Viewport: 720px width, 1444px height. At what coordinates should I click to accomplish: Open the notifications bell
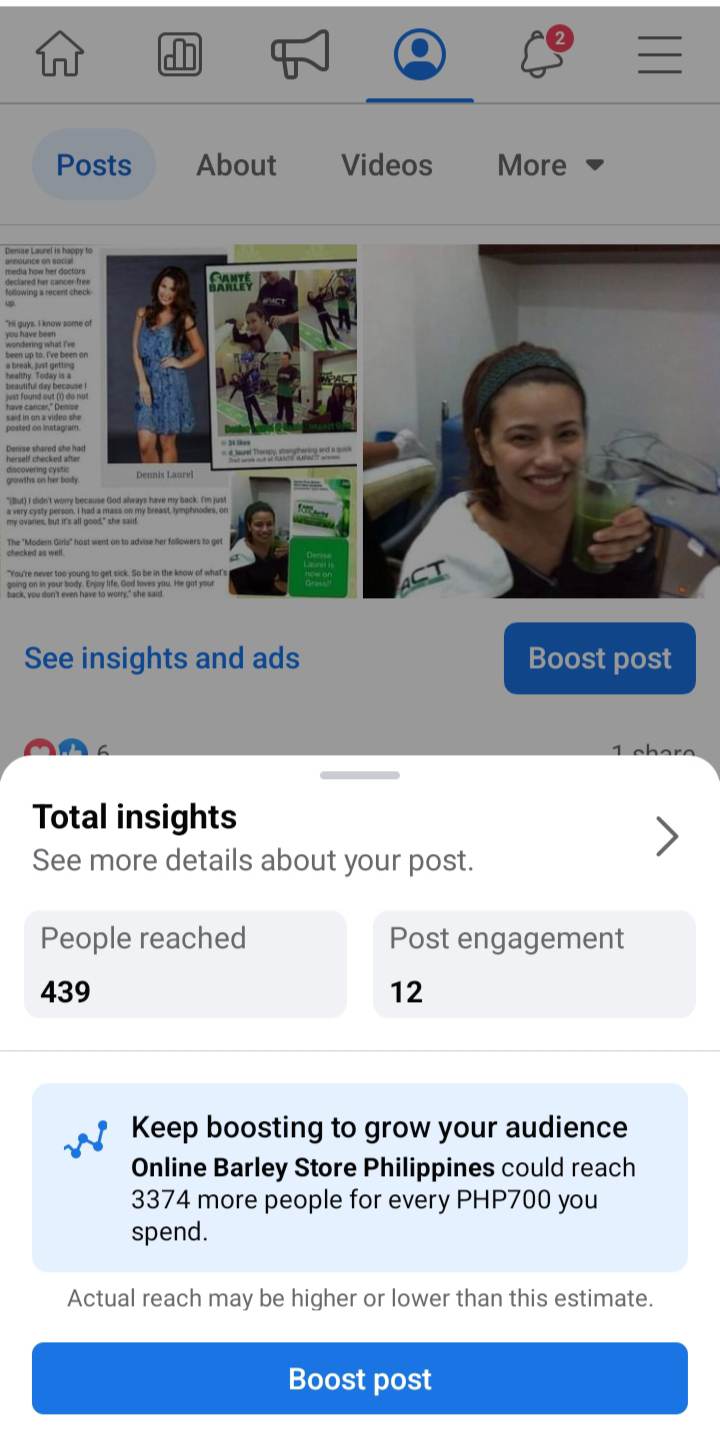[541, 54]
